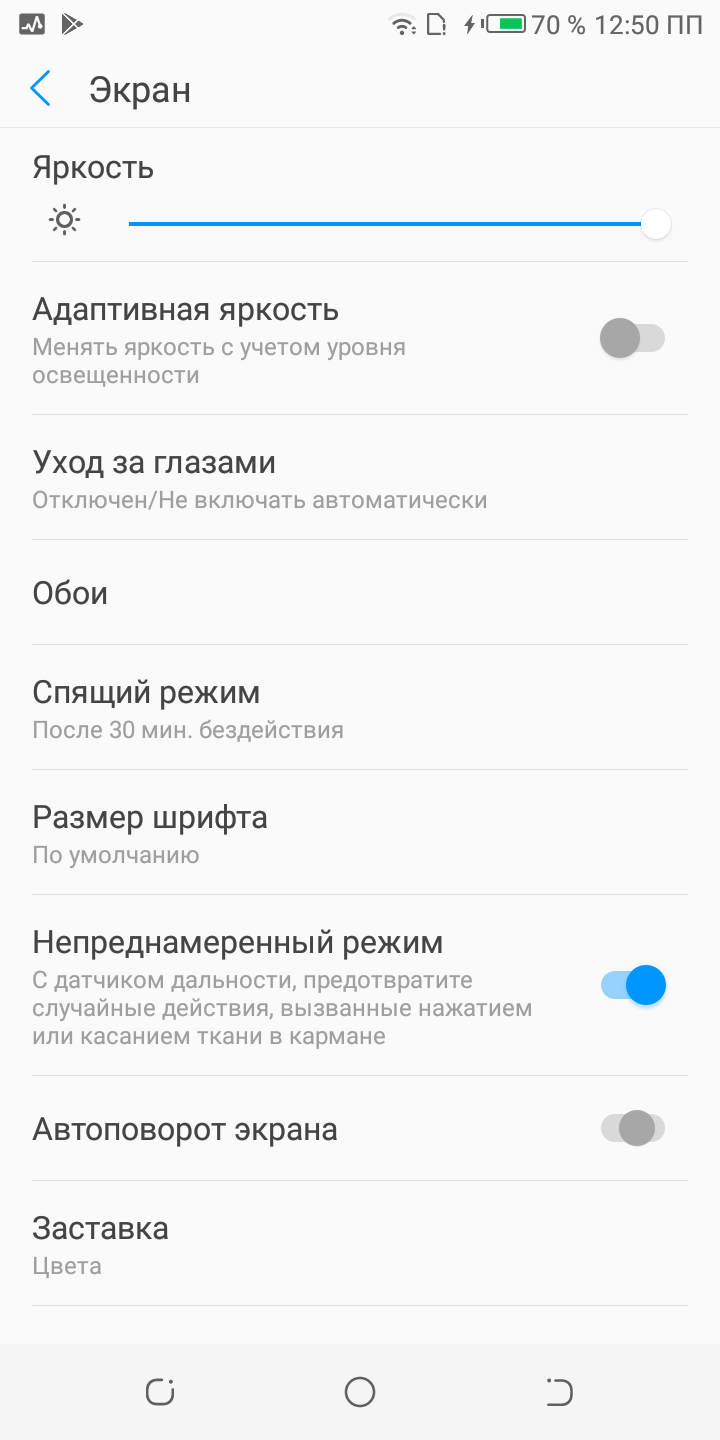The height and width of the screenshot is (1440, 720).
Task: Open Уход за глазами settings
Action: (x=360, y=478)
